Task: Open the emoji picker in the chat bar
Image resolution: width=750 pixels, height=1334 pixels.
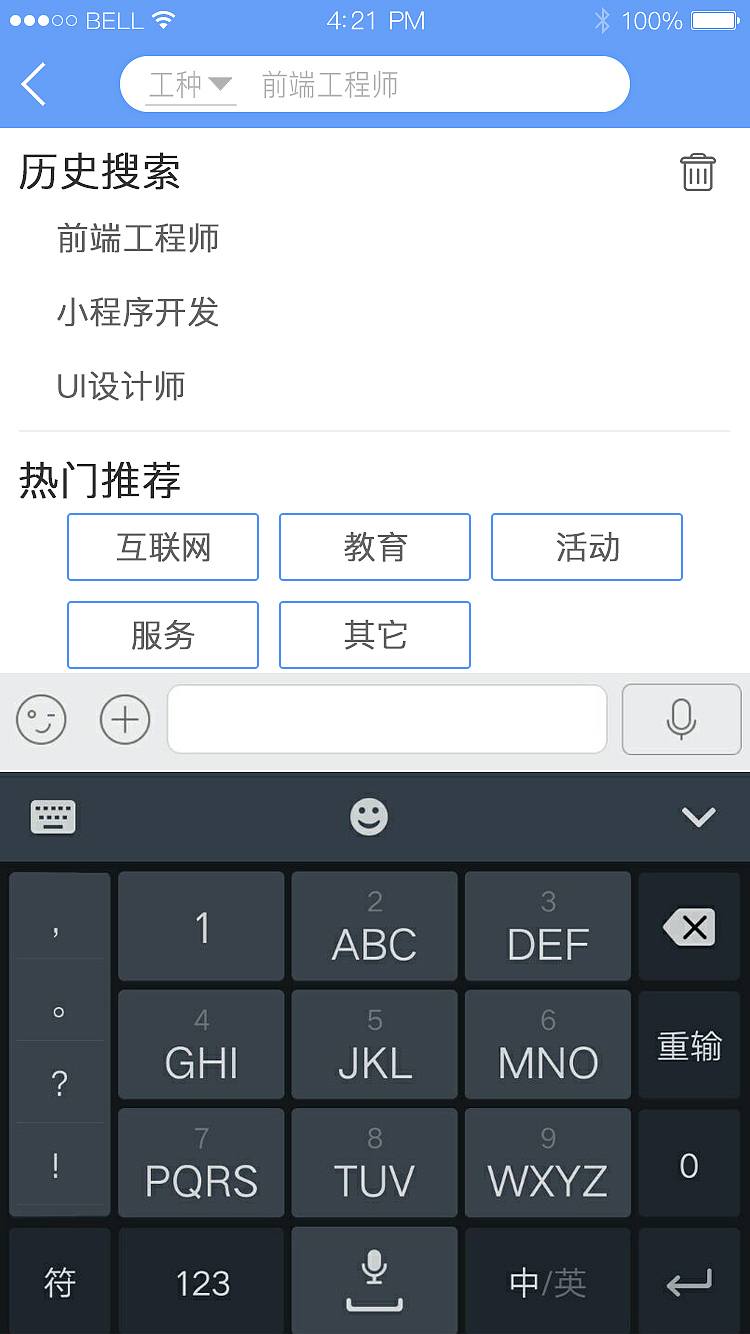Action: pos(41,719)
